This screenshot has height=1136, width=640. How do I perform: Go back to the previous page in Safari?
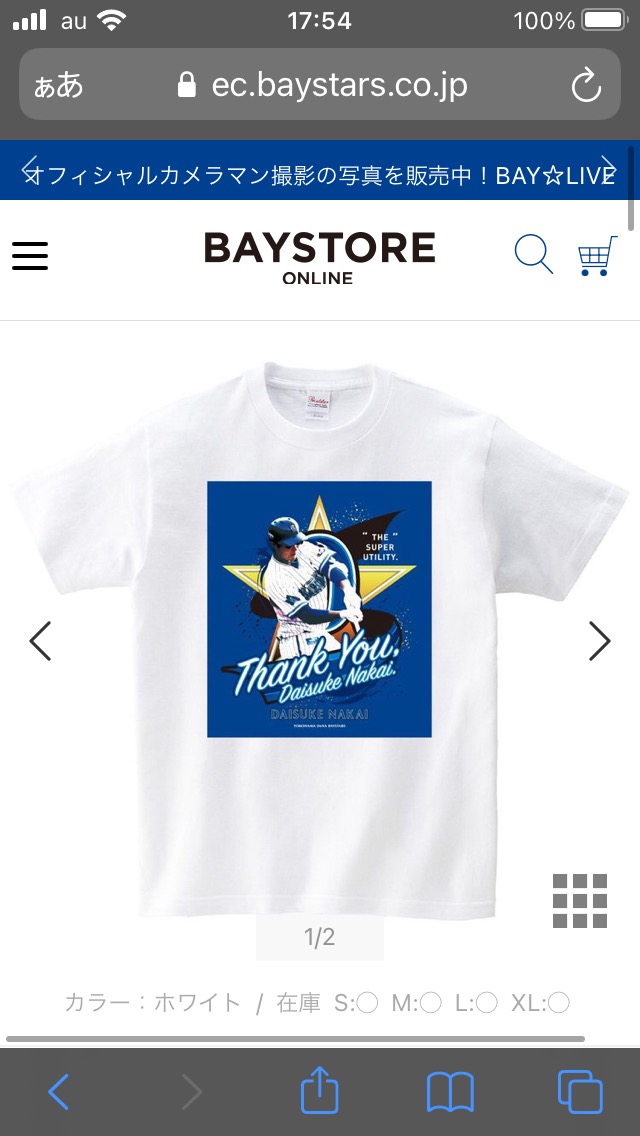58,1092
